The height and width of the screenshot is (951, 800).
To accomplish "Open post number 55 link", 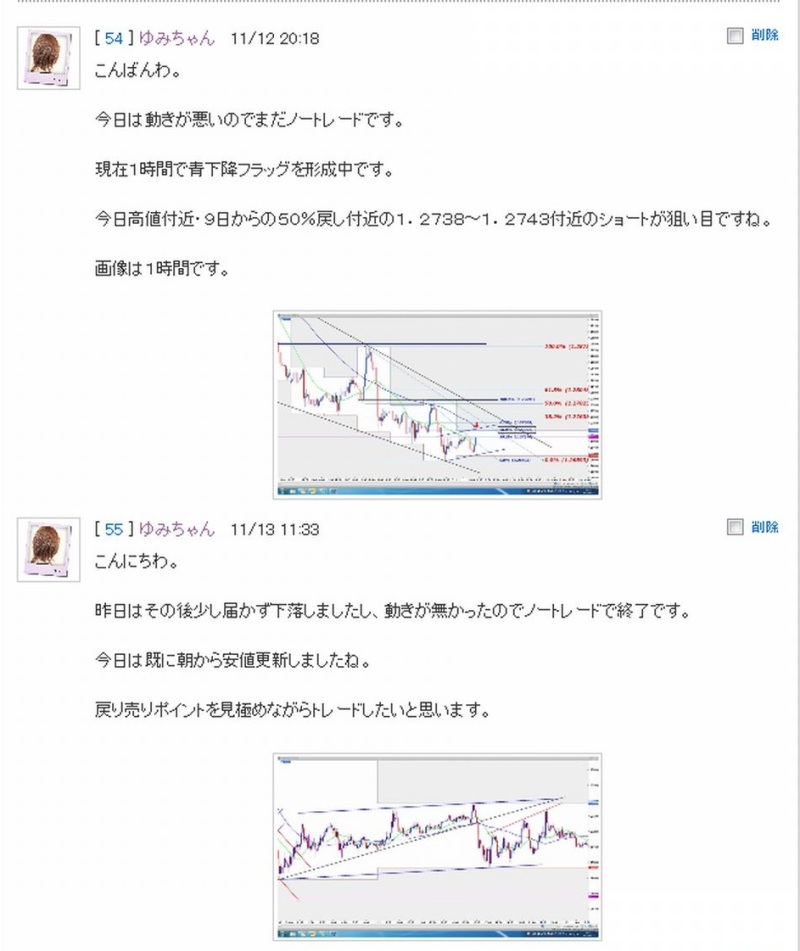I will pyautogui.click(x=113, y=529).
